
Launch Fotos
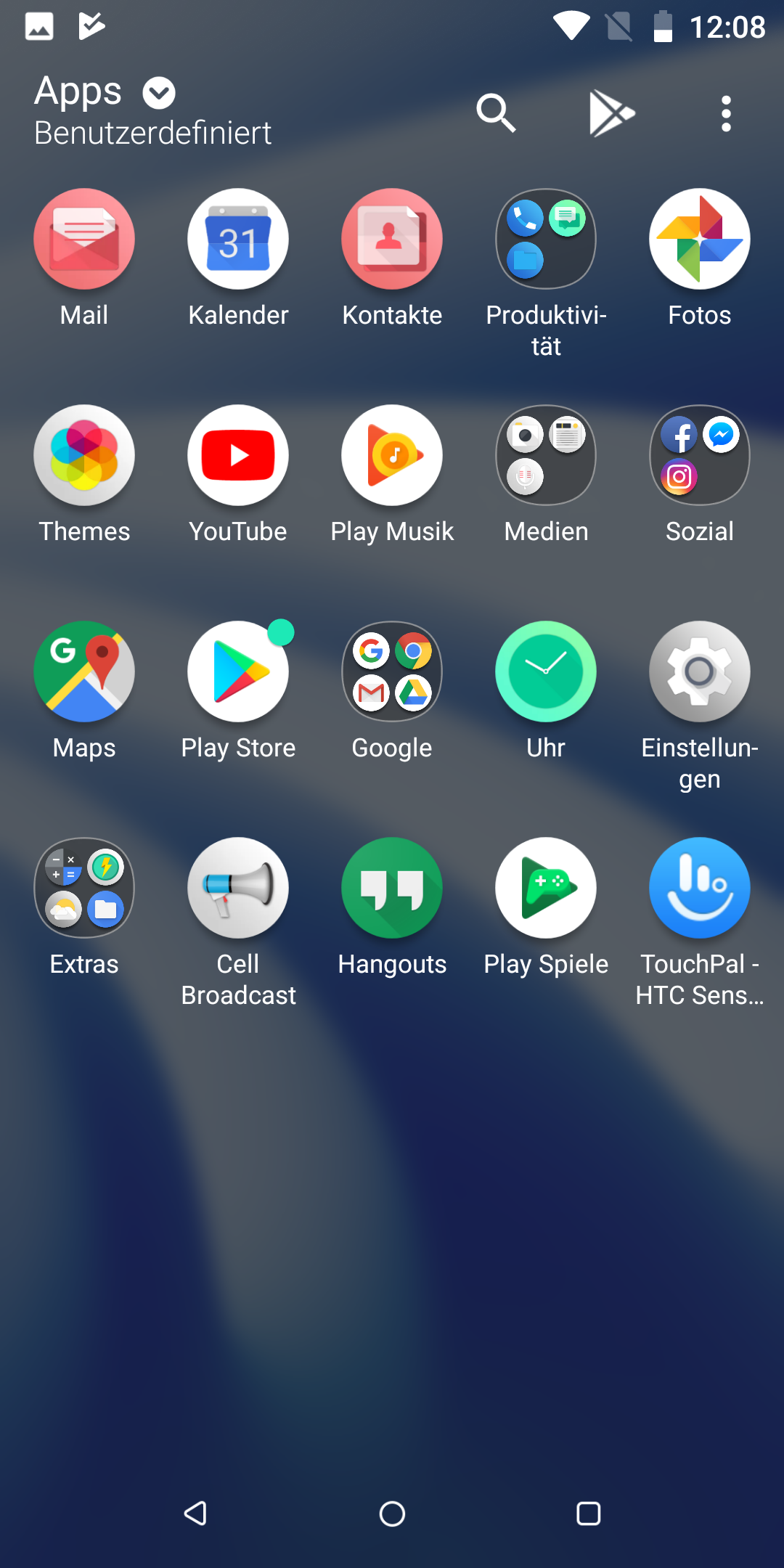tap(700, 240)
